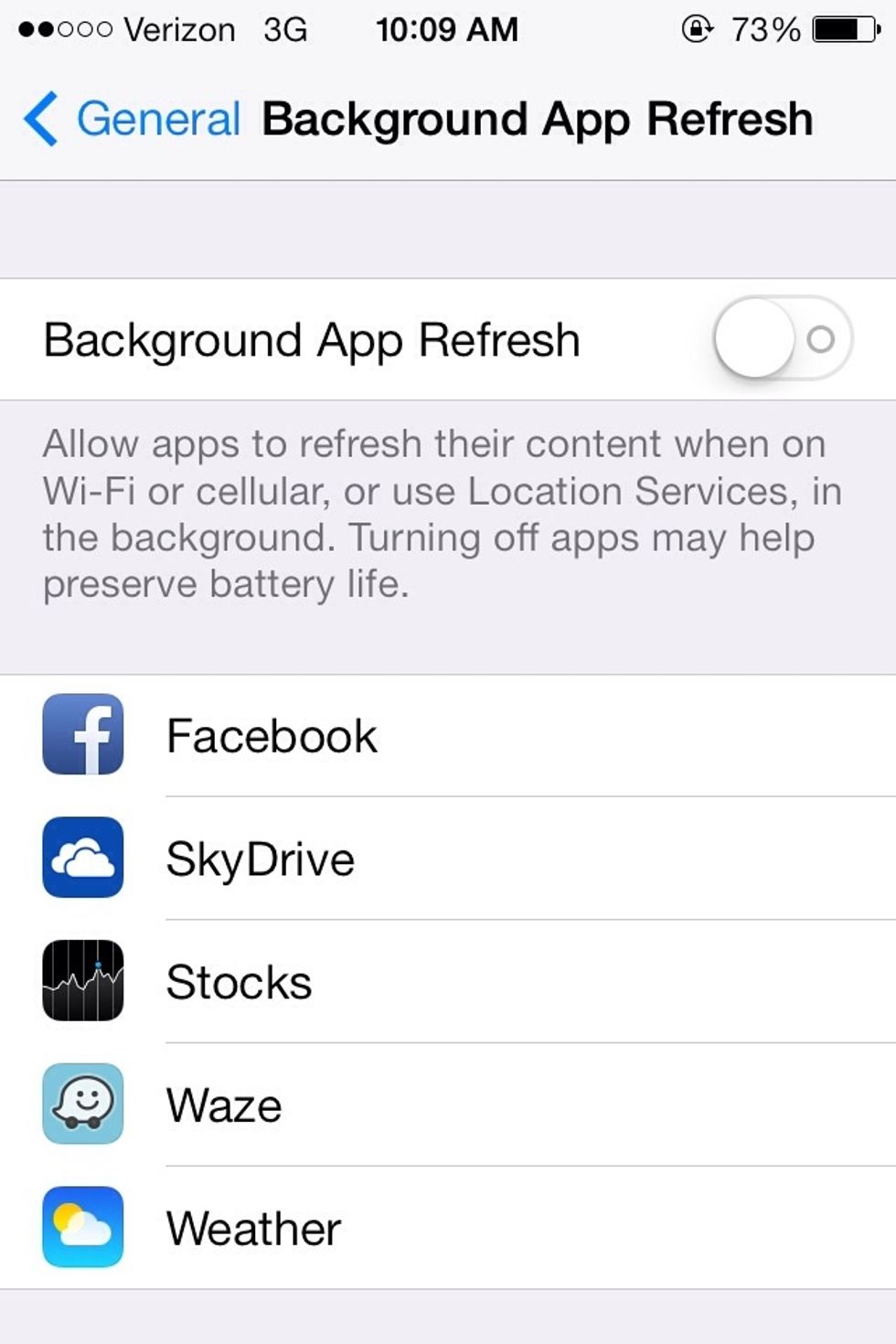Tap the Waze row label

pyautogui.click(x=223, y=1104)
